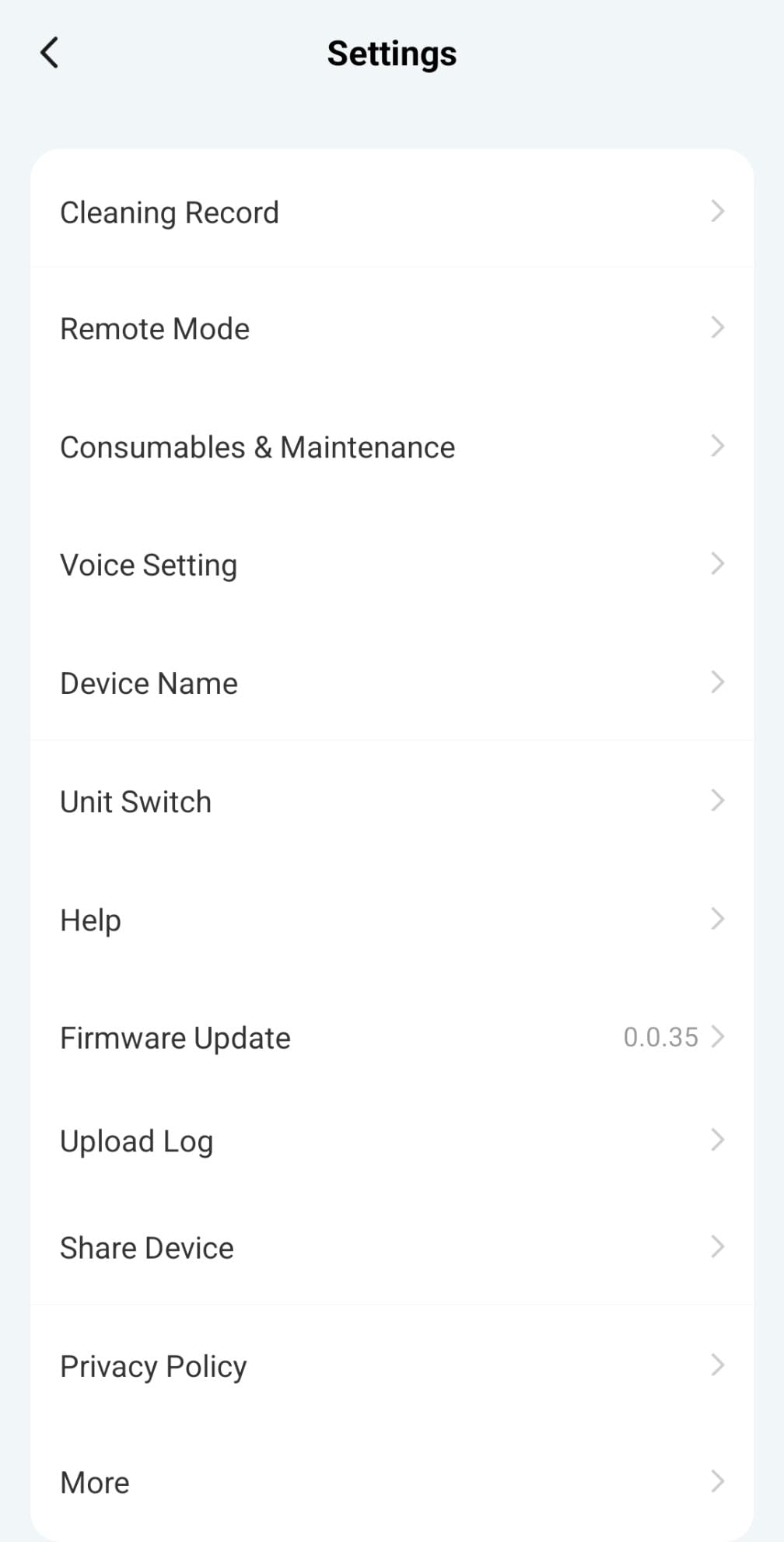Check Firmware Update version 0.0.35

click(392, 1038)
